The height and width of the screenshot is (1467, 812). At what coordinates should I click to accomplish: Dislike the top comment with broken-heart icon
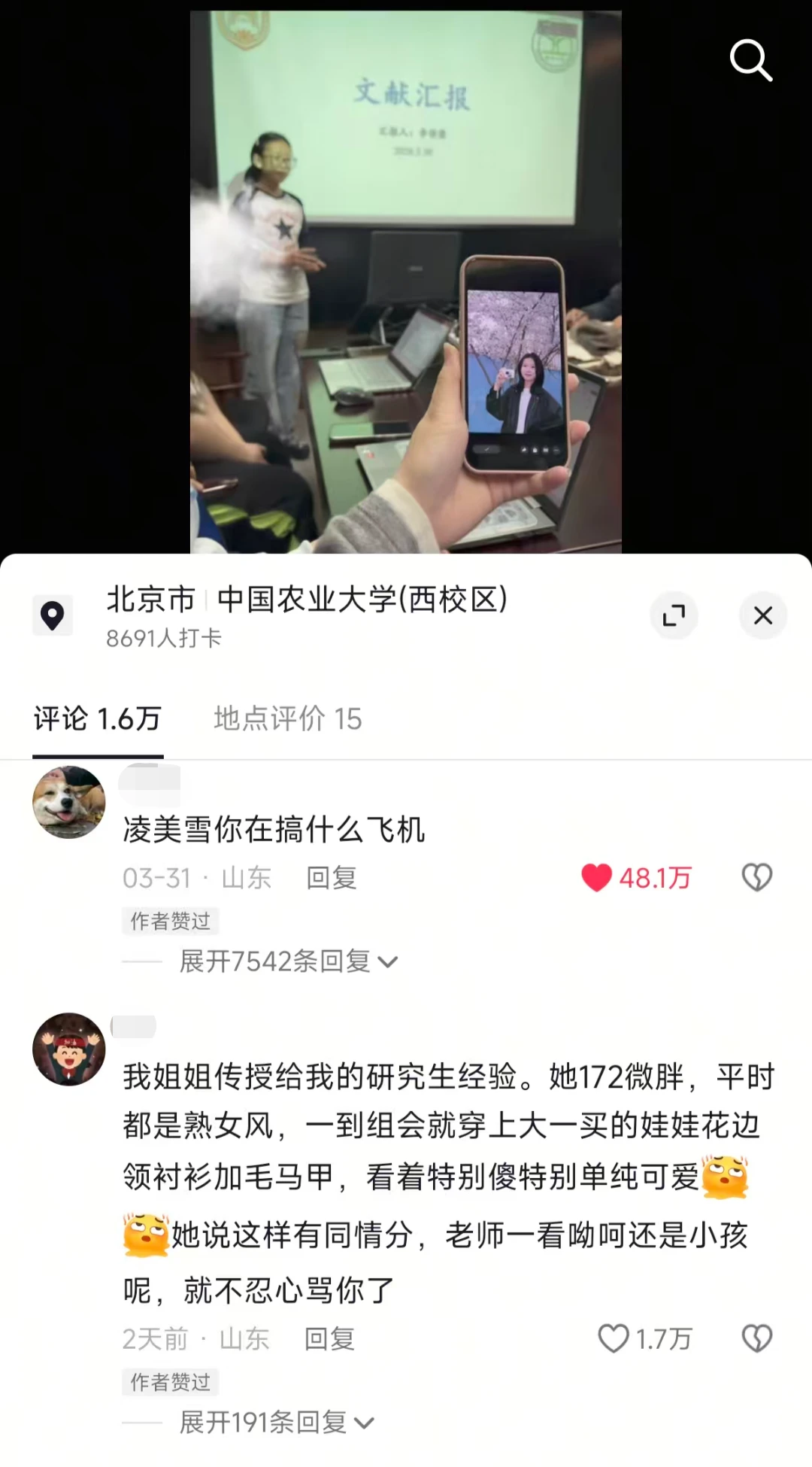(756, 876)
